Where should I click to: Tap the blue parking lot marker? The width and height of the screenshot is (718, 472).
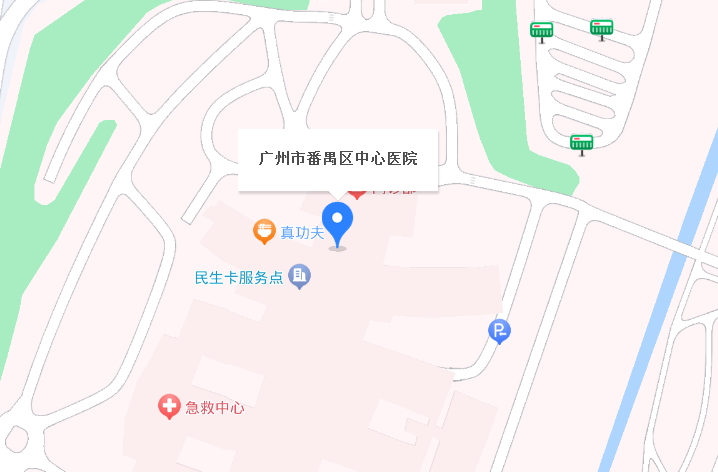[x=499, y=330]
